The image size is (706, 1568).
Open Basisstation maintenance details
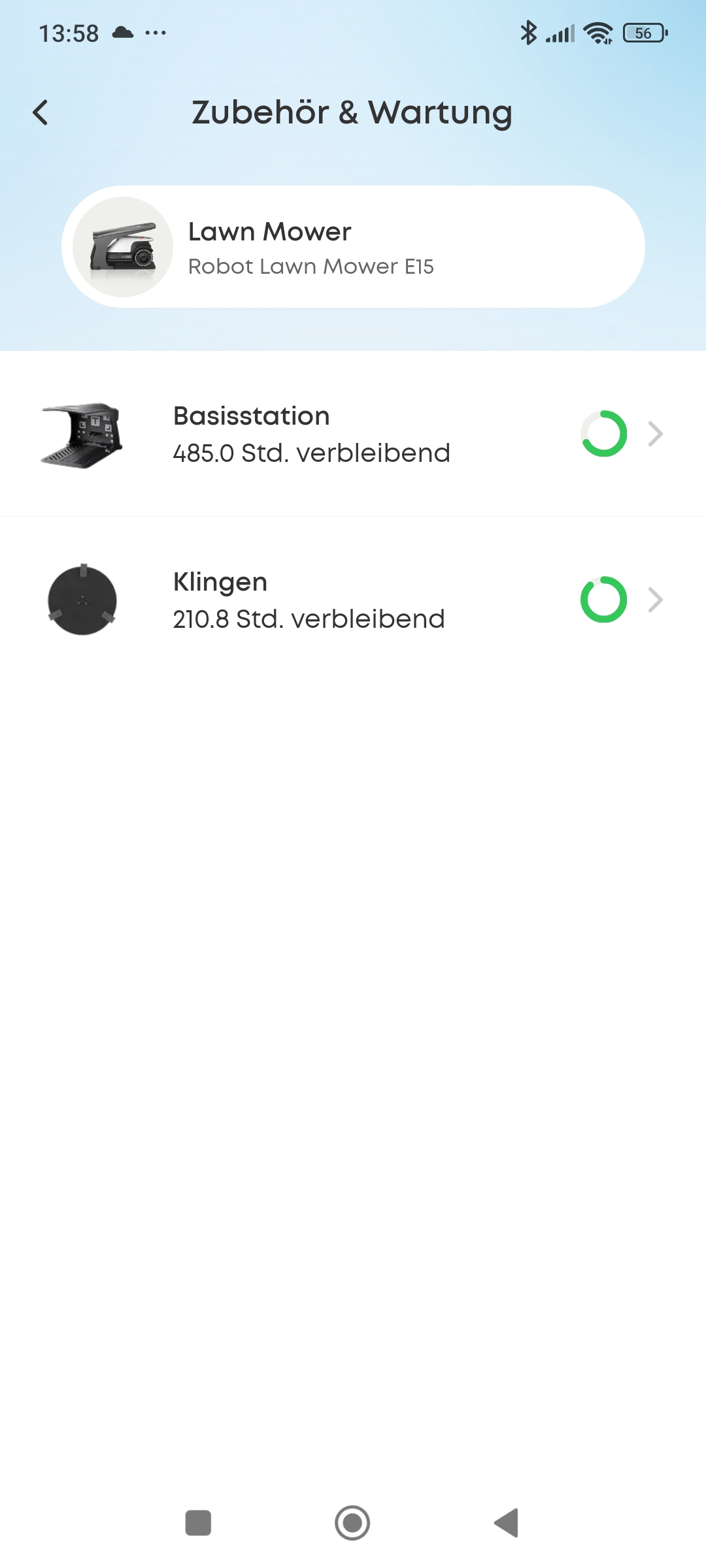353,434
